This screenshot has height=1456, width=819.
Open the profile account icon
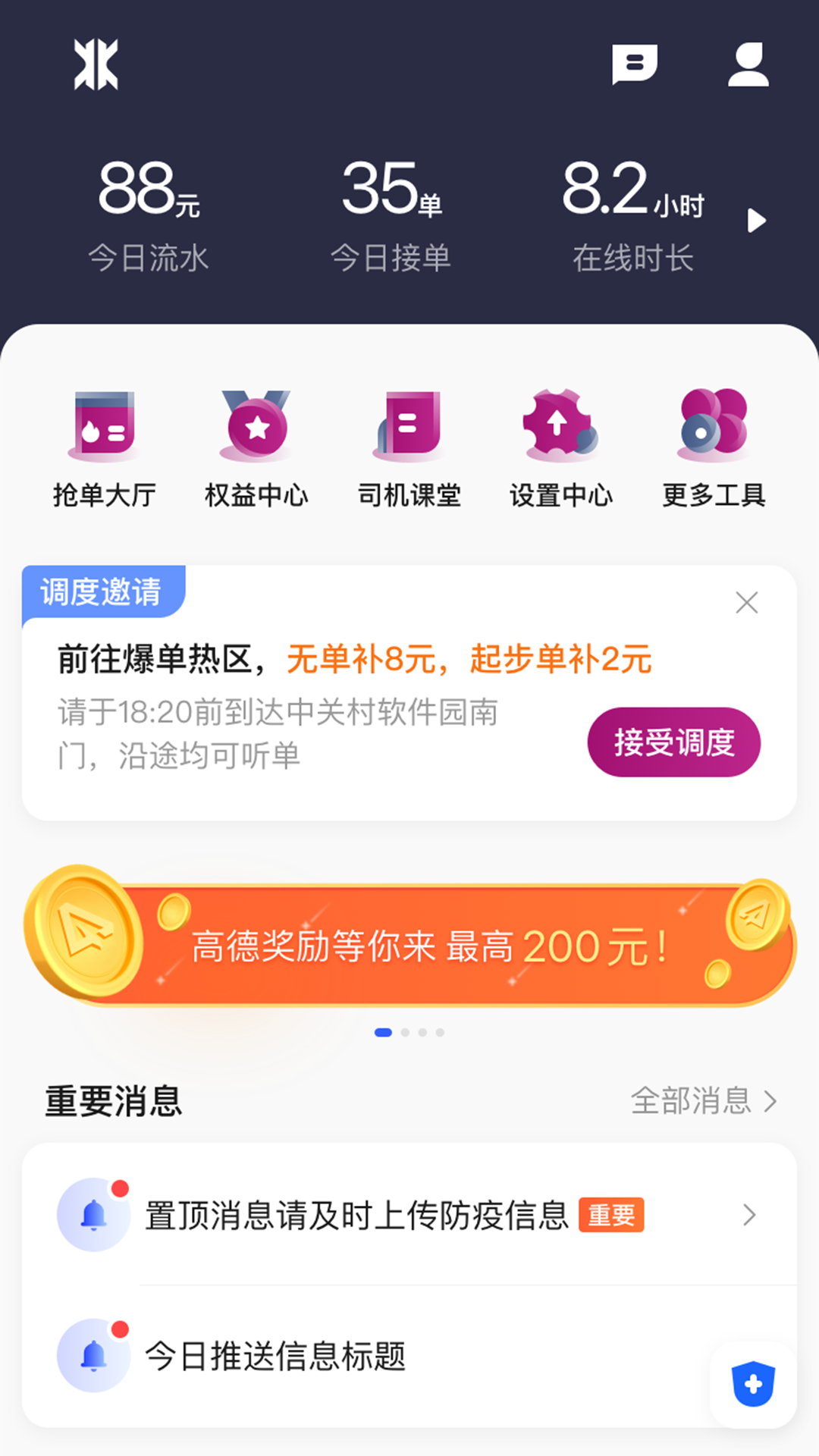click(x=749, y=65)
